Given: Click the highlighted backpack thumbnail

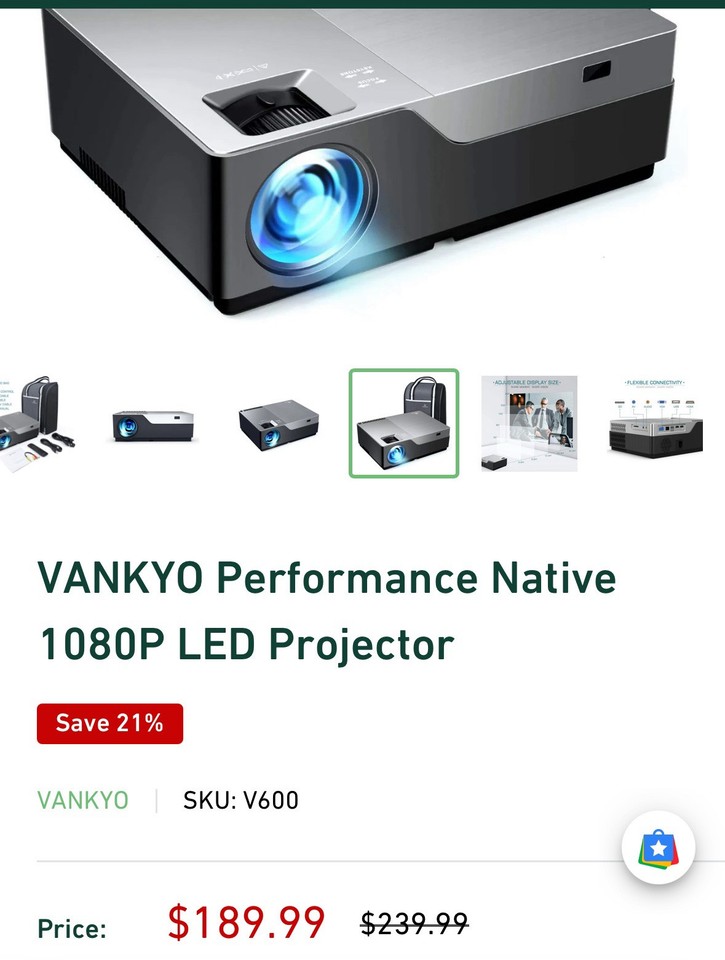Looking at the screenshot, I should point(403,423).
